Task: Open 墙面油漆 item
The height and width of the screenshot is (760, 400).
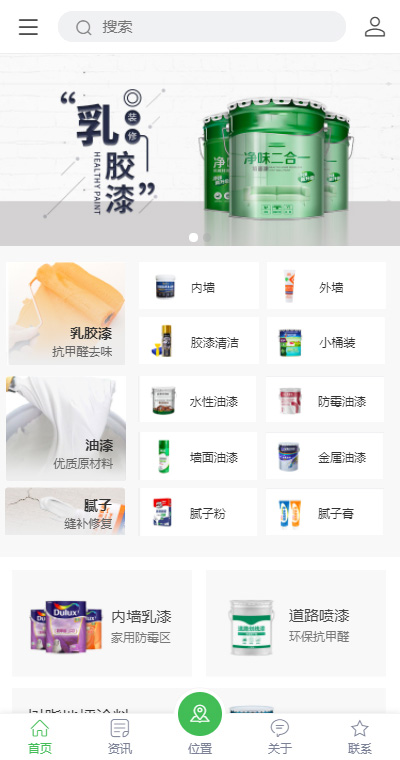Action: (x=198, y=456)
